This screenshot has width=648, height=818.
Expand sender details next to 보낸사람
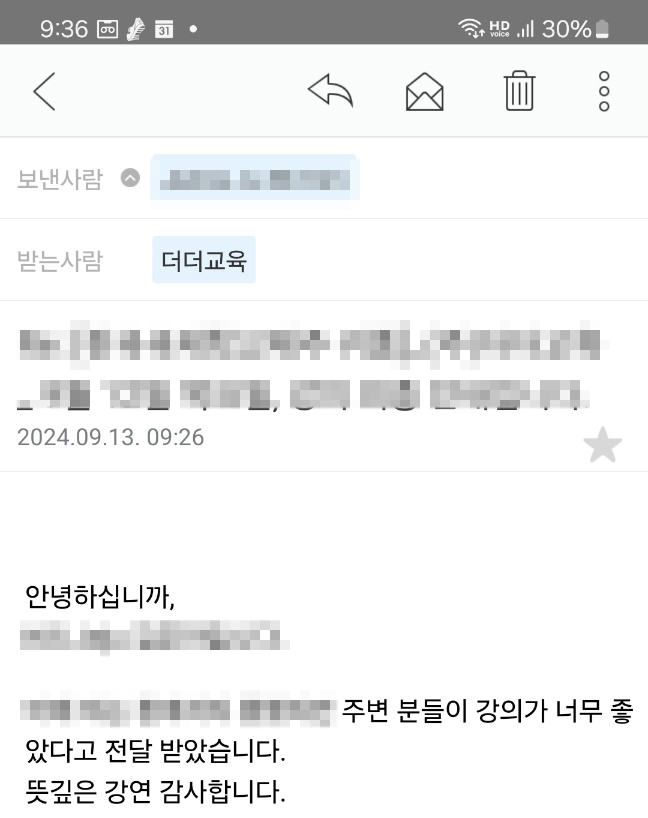[130, 179]
